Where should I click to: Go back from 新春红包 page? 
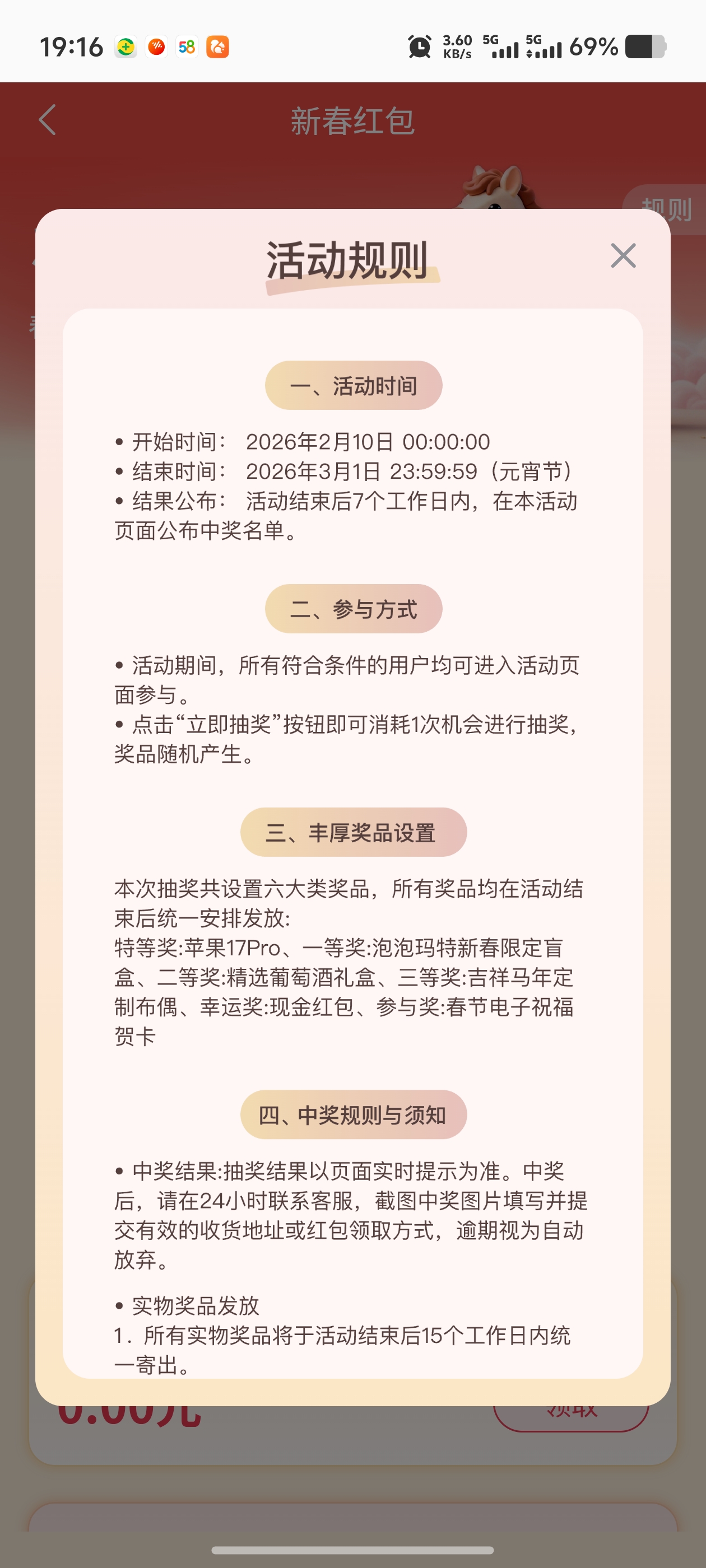[48, 119]
